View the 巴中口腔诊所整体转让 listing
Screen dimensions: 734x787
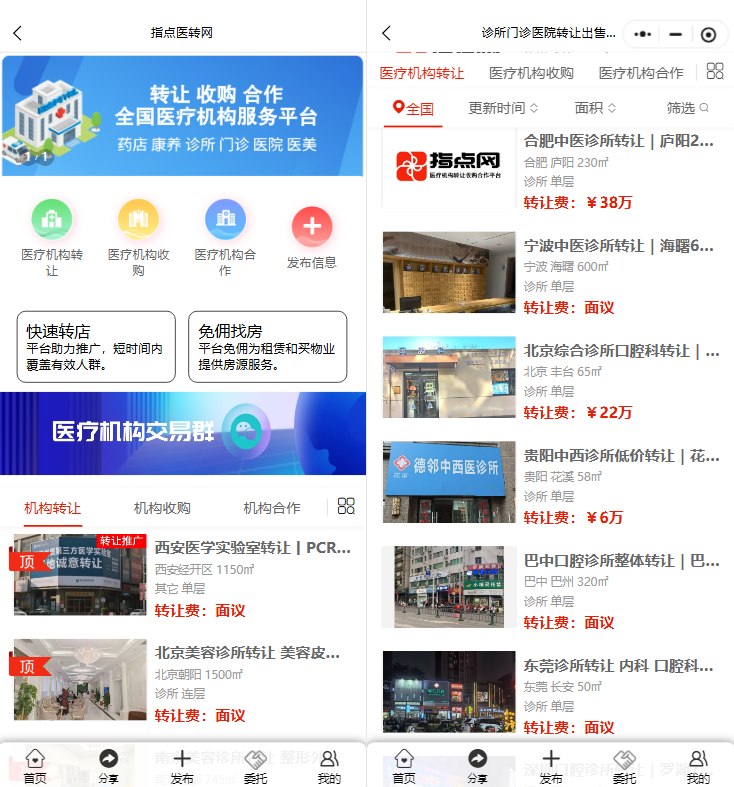620,562
